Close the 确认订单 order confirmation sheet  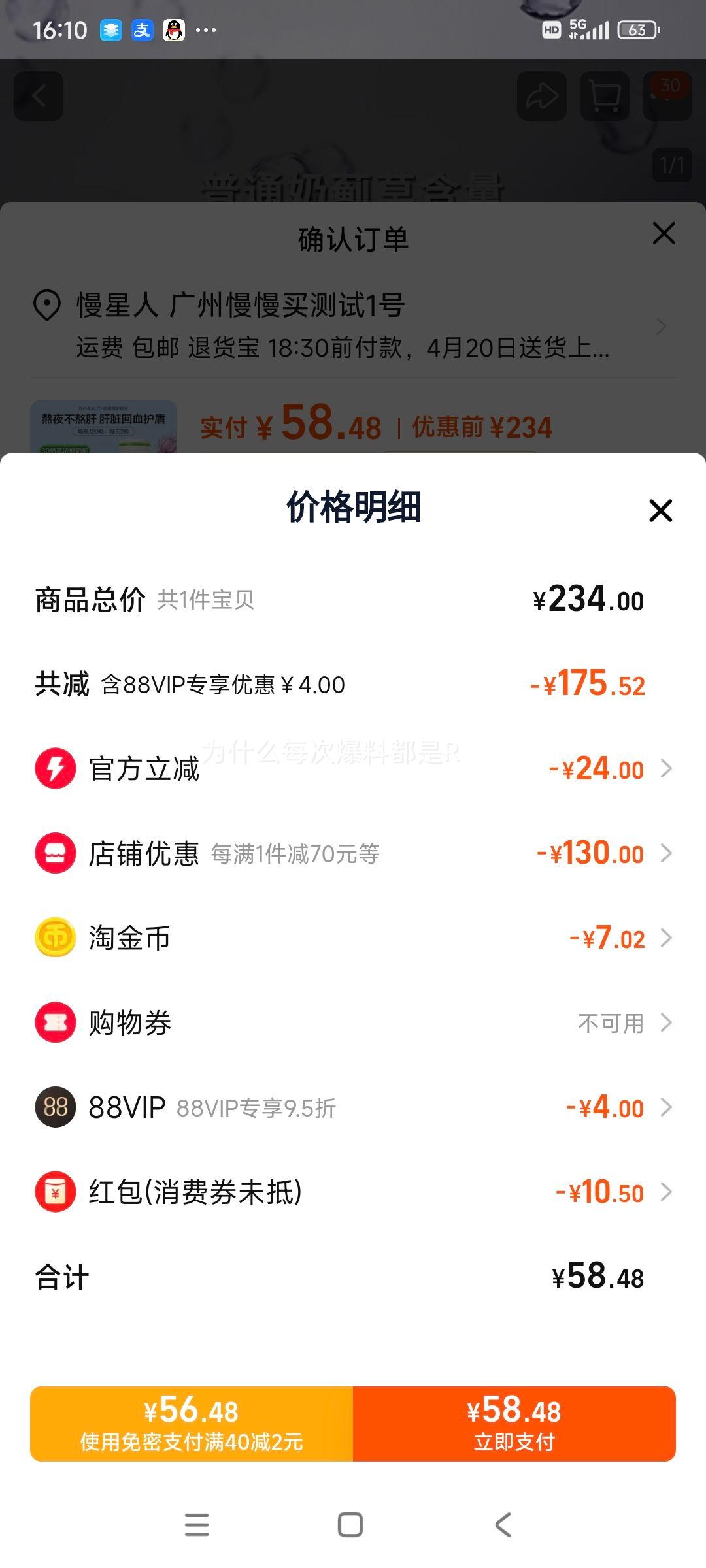click(x=663, y=233)
